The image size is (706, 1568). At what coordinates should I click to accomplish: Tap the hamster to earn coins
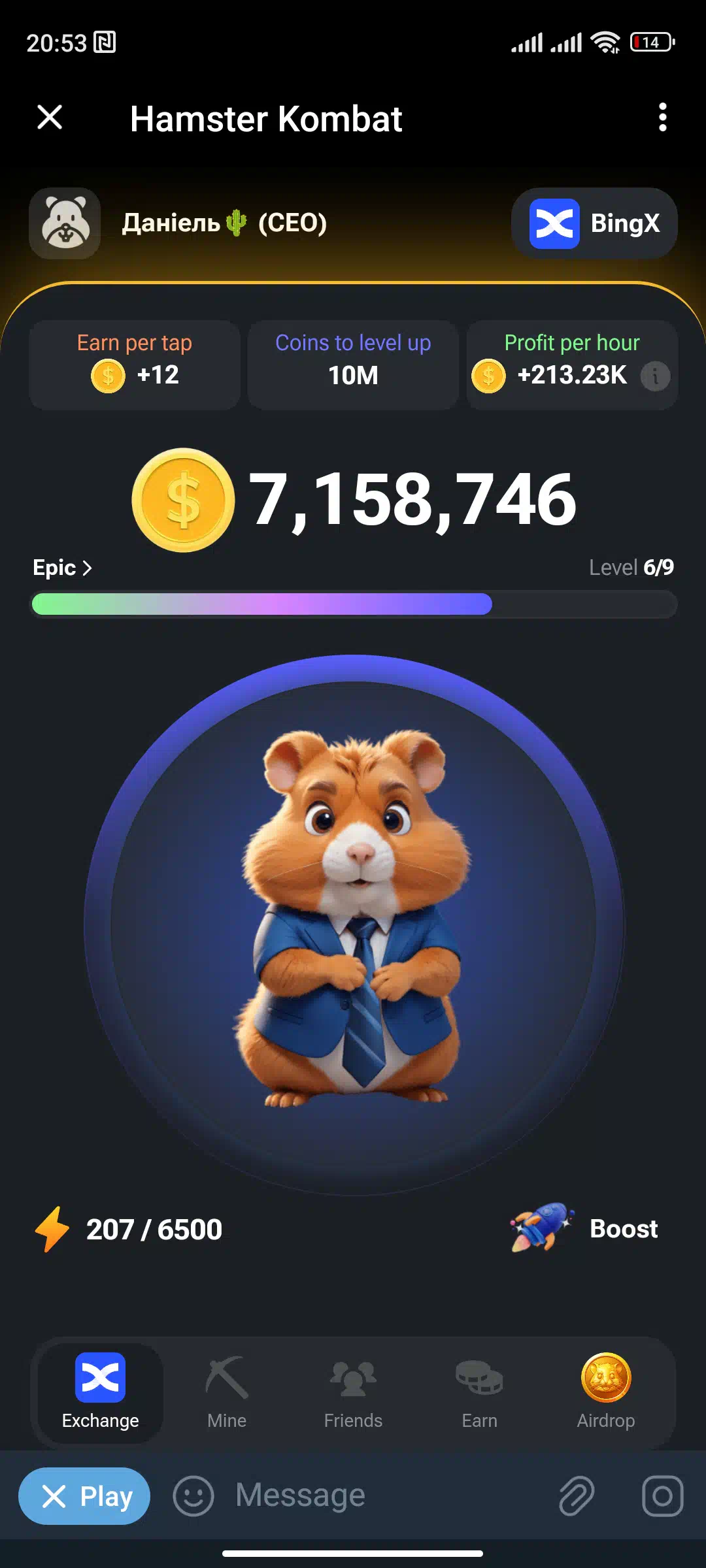[353, 924]
